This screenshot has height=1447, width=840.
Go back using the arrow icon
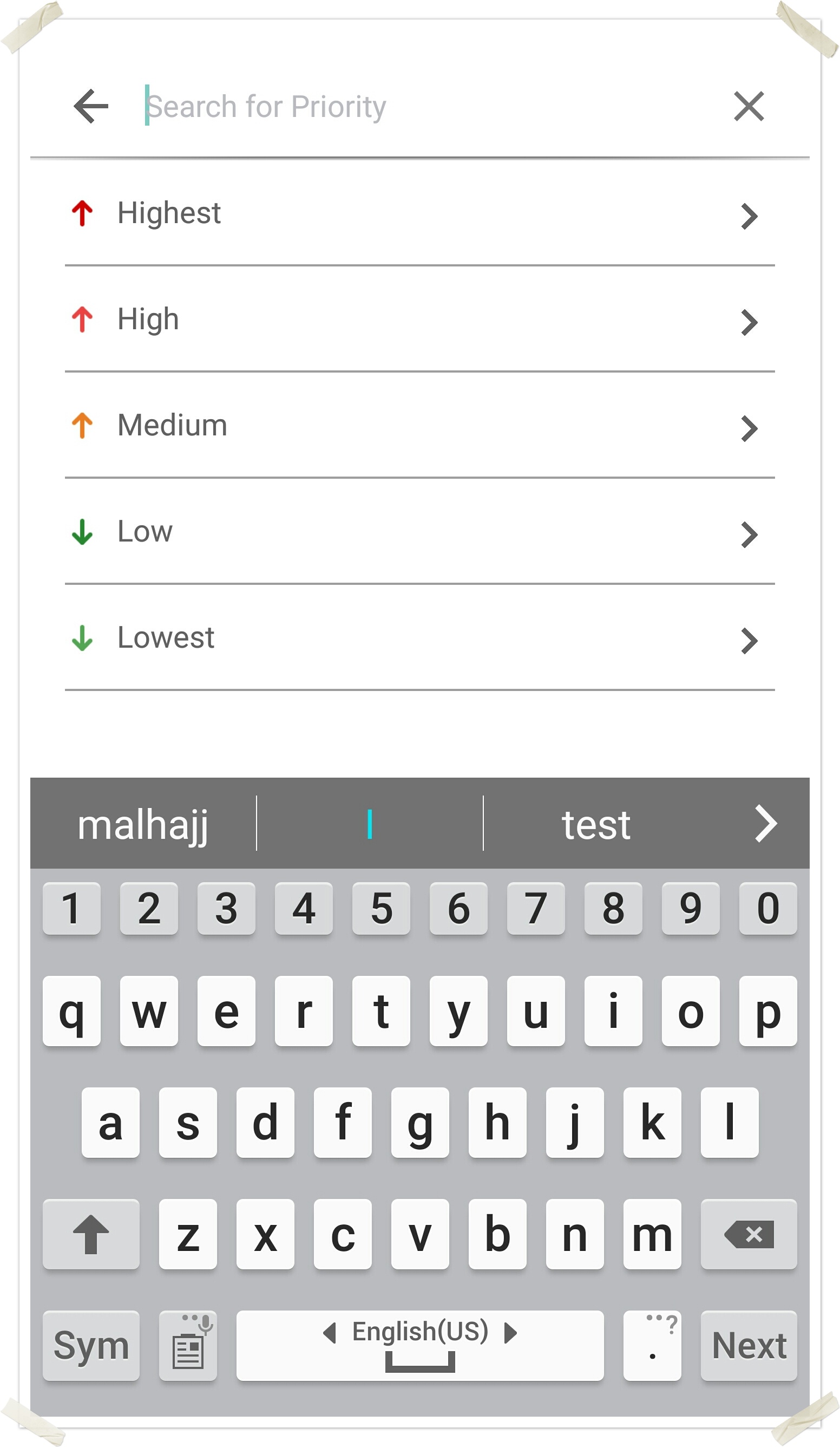click(x=90, y=106)
